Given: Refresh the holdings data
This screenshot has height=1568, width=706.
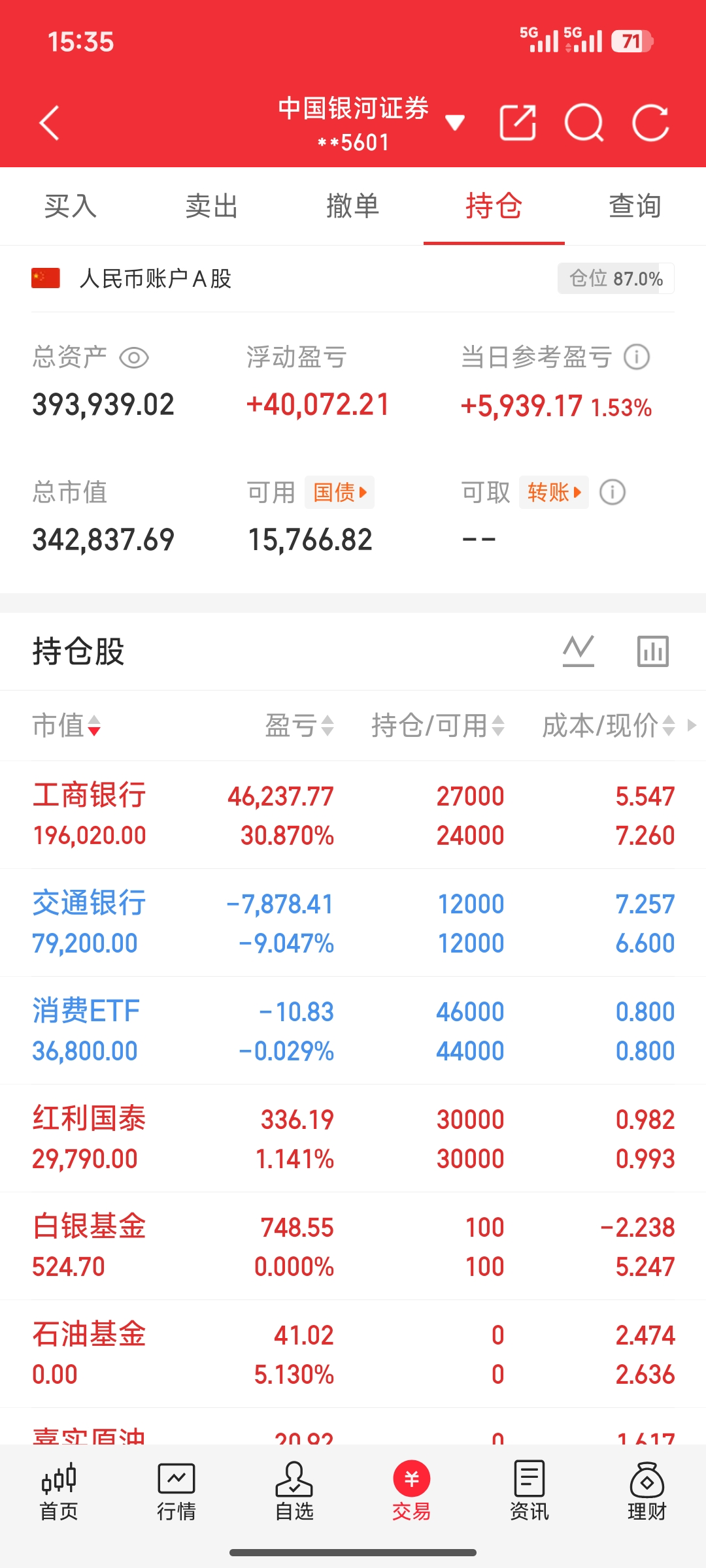Looking at the screenshot, I should pos(650,123).
